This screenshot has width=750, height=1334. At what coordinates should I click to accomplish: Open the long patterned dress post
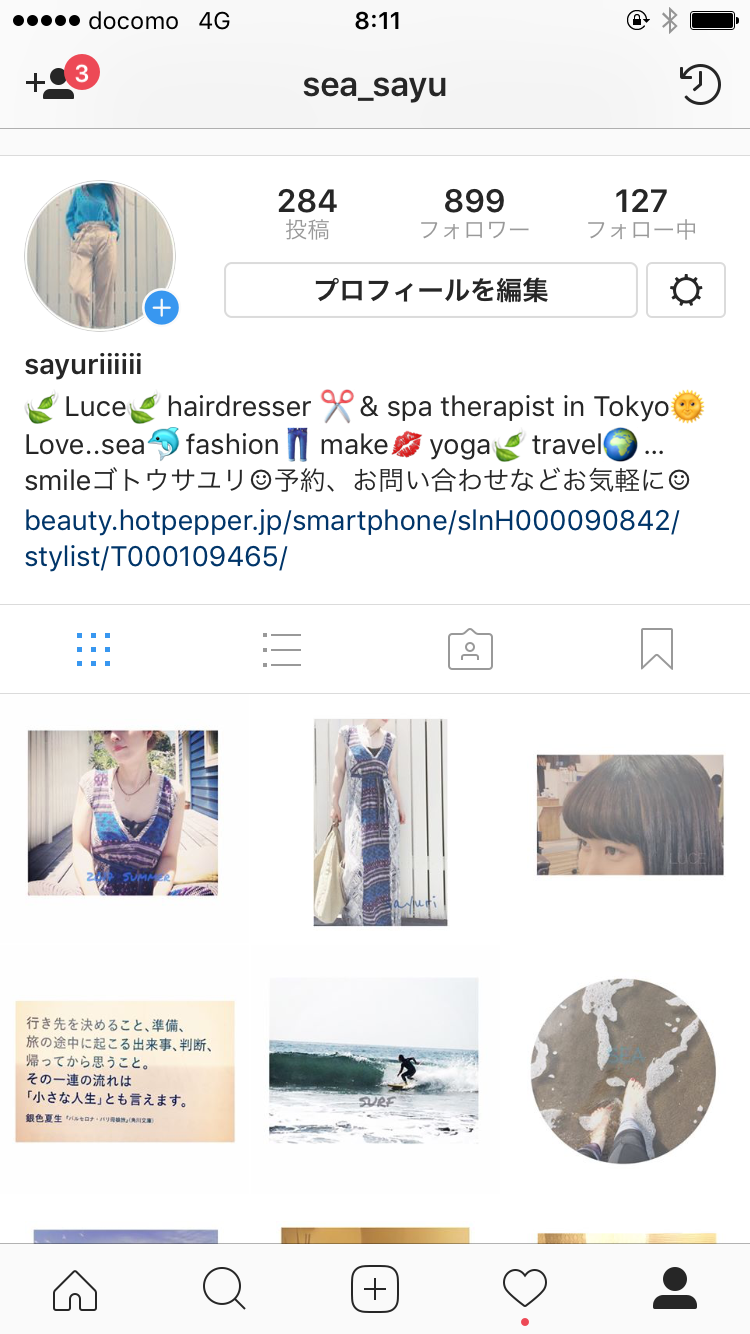[380, 822]
